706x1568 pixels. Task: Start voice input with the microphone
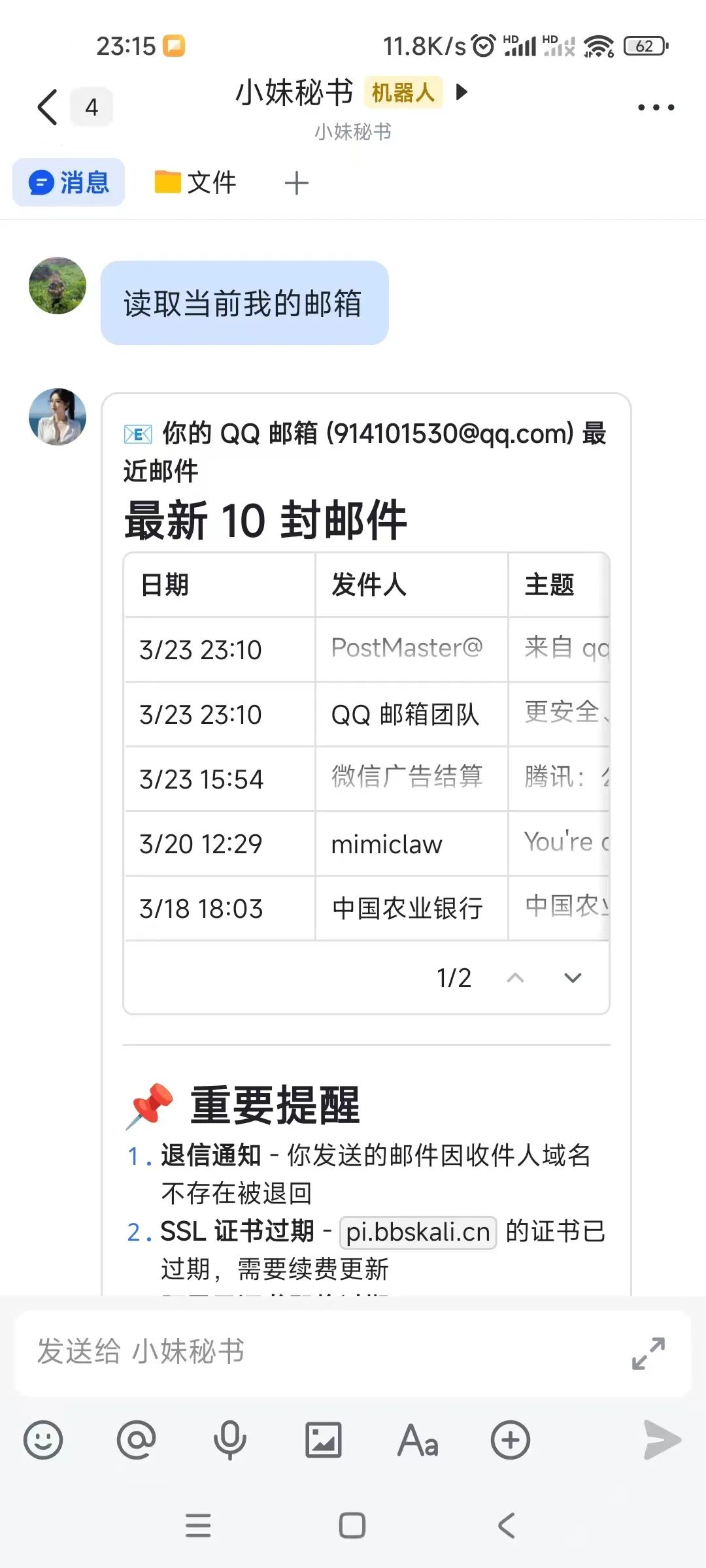click(229, 1440)
